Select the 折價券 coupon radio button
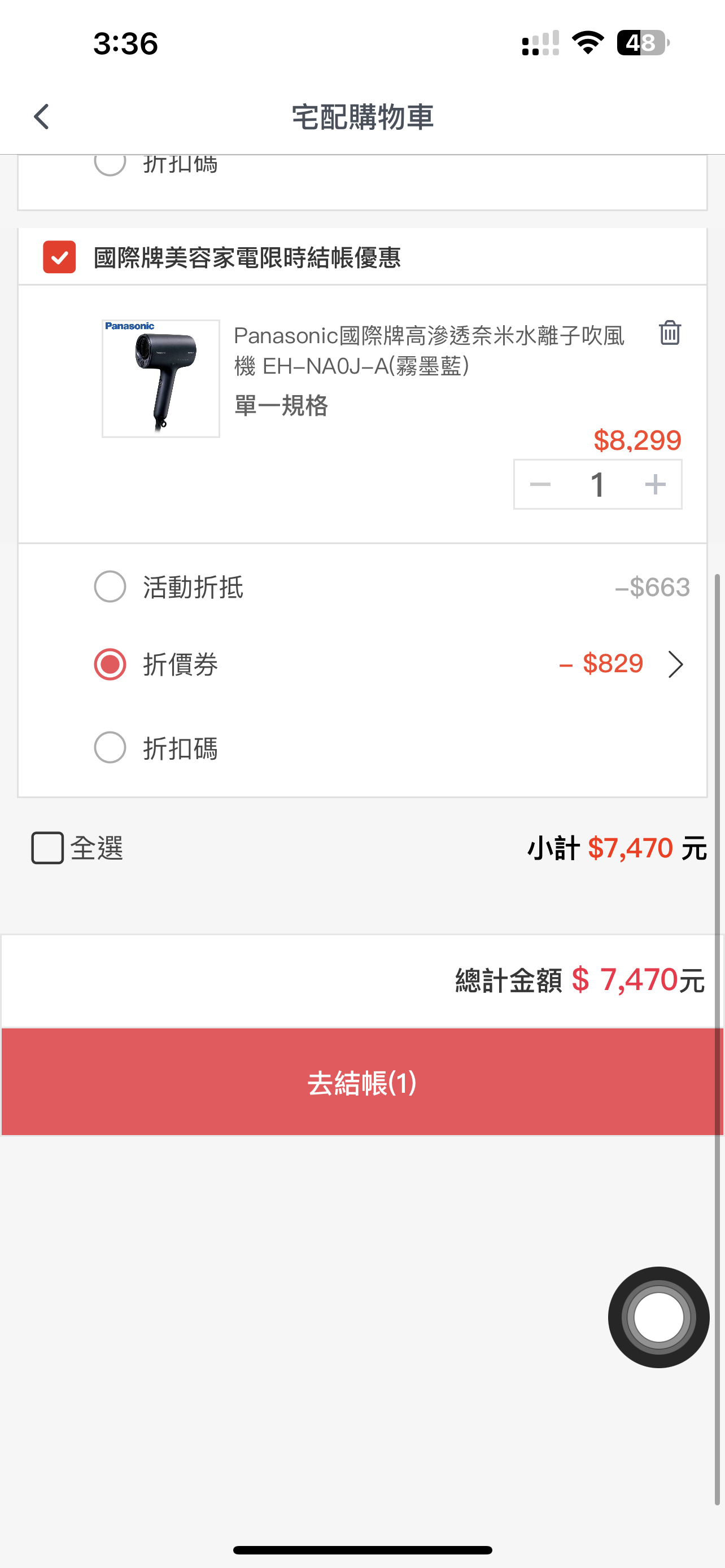 110,664
